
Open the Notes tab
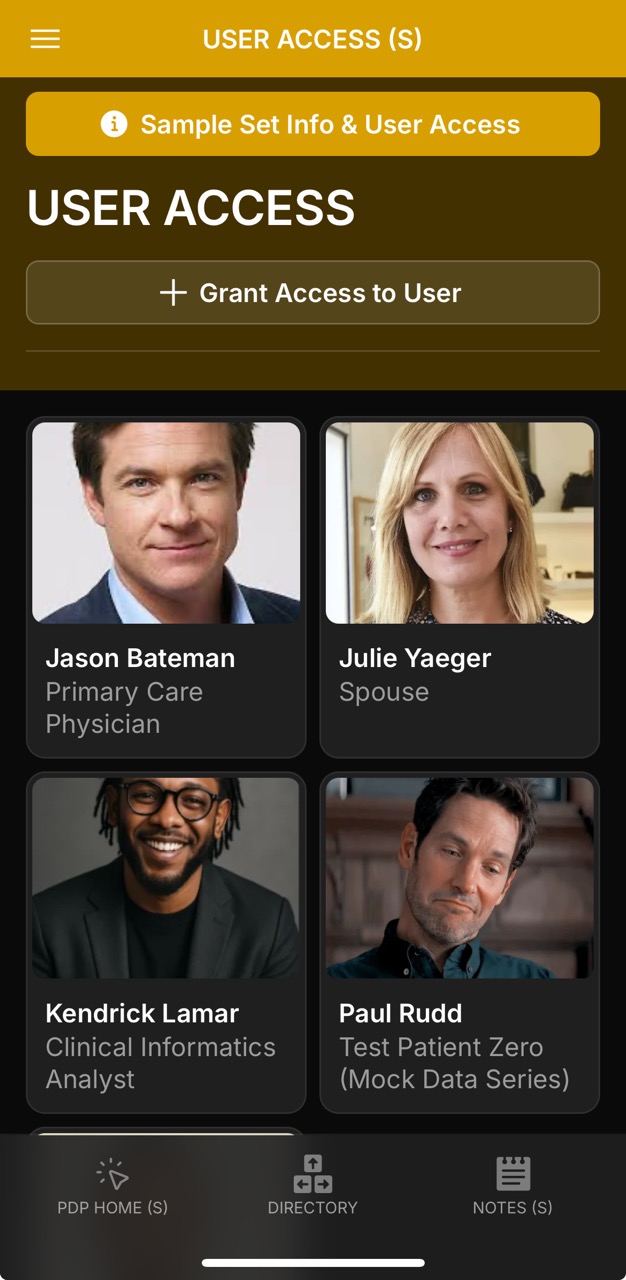pyautogui.click(x=512, y=1186)
